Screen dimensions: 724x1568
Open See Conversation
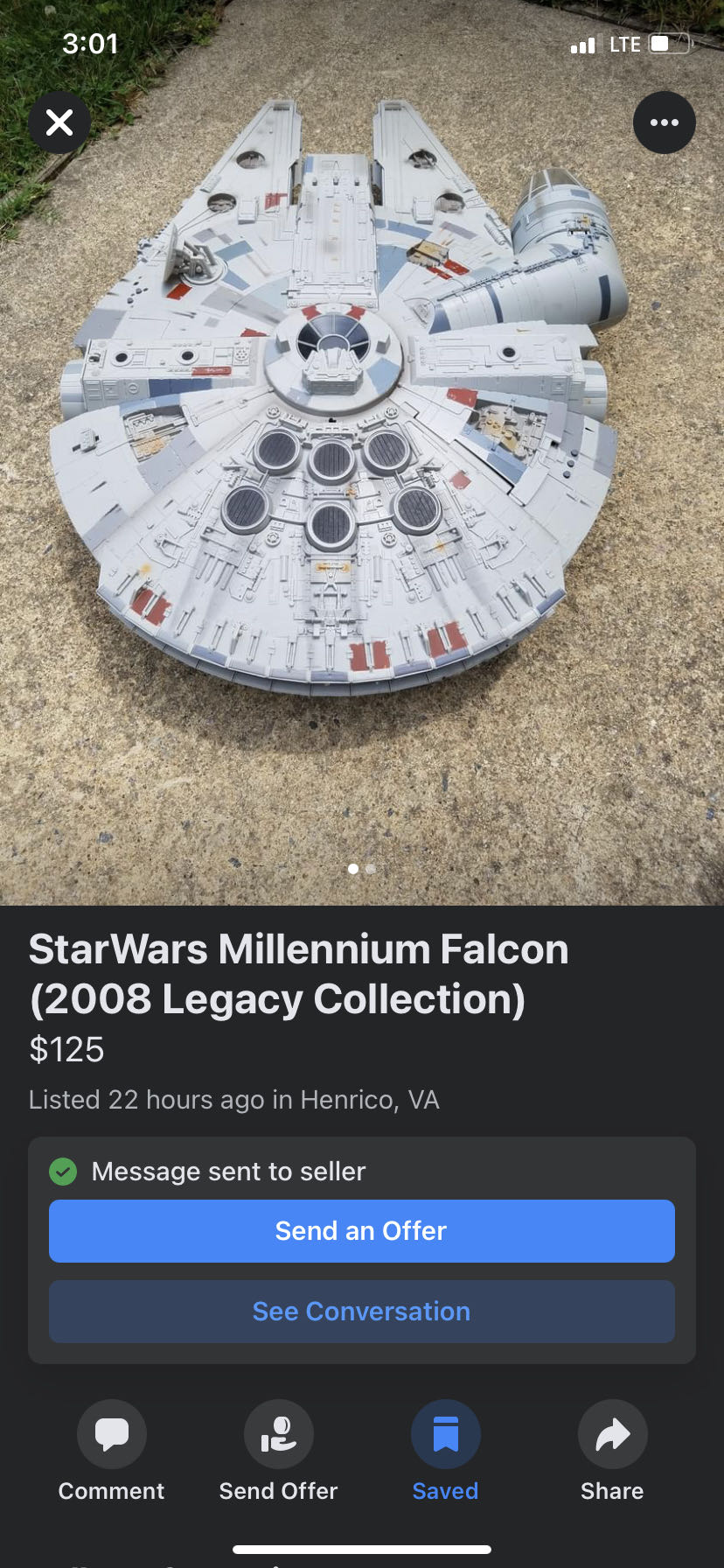(361, 1311)
